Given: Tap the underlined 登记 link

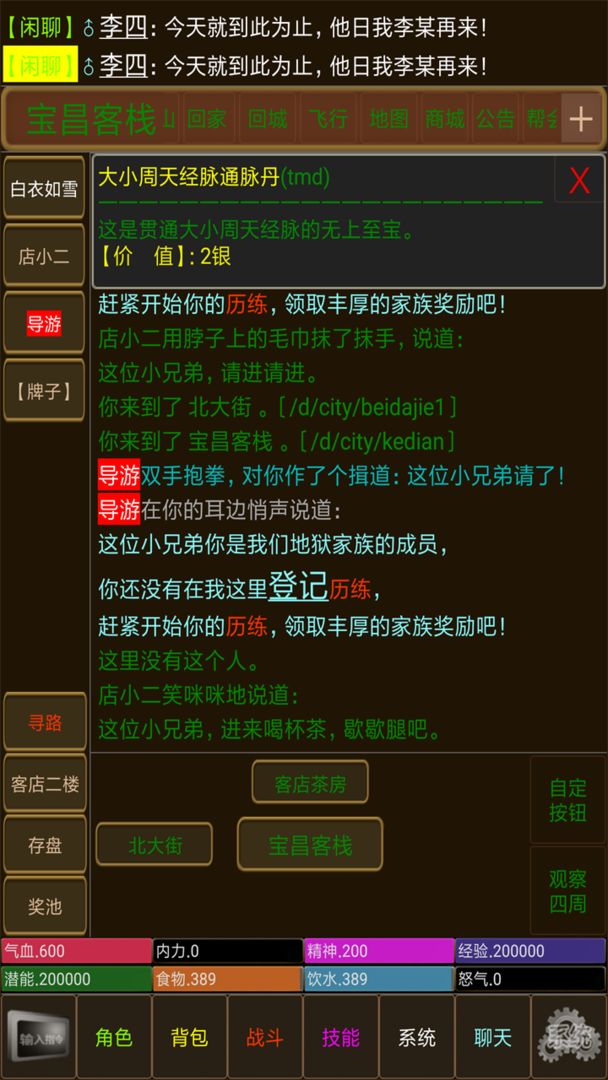Looking at the screenshot, I should click(x=298, y=586).
